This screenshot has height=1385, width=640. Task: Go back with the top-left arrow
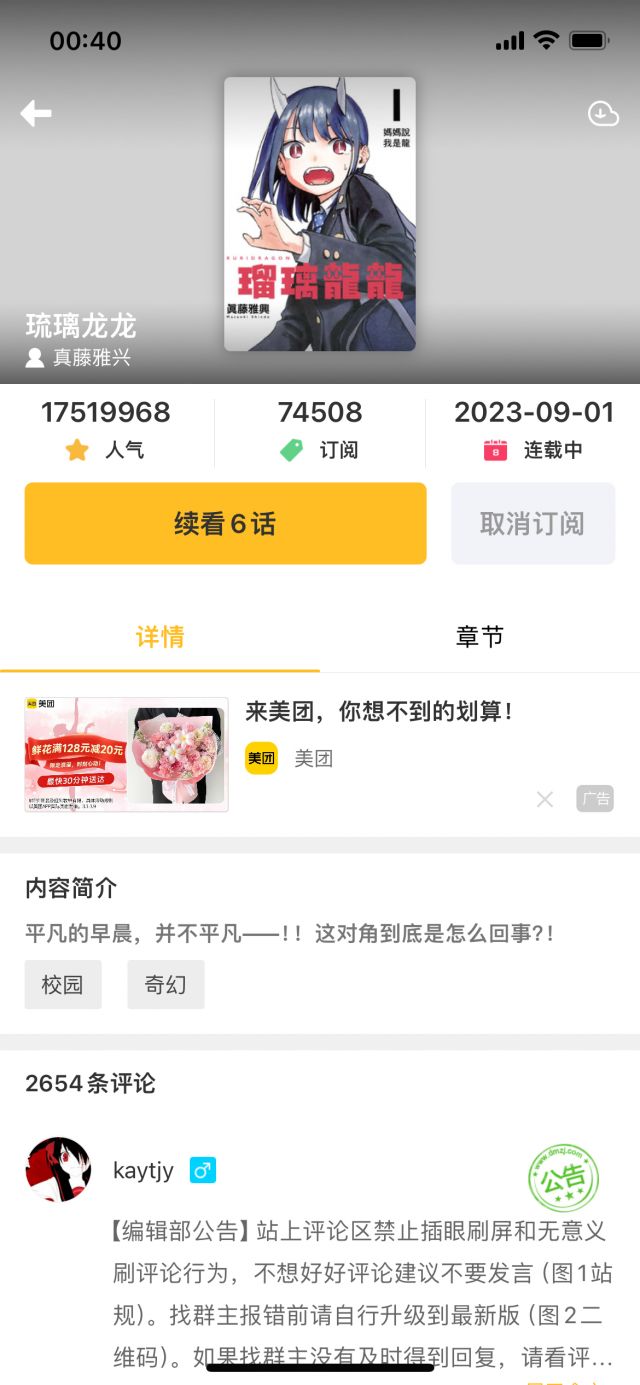click(36, 113)
